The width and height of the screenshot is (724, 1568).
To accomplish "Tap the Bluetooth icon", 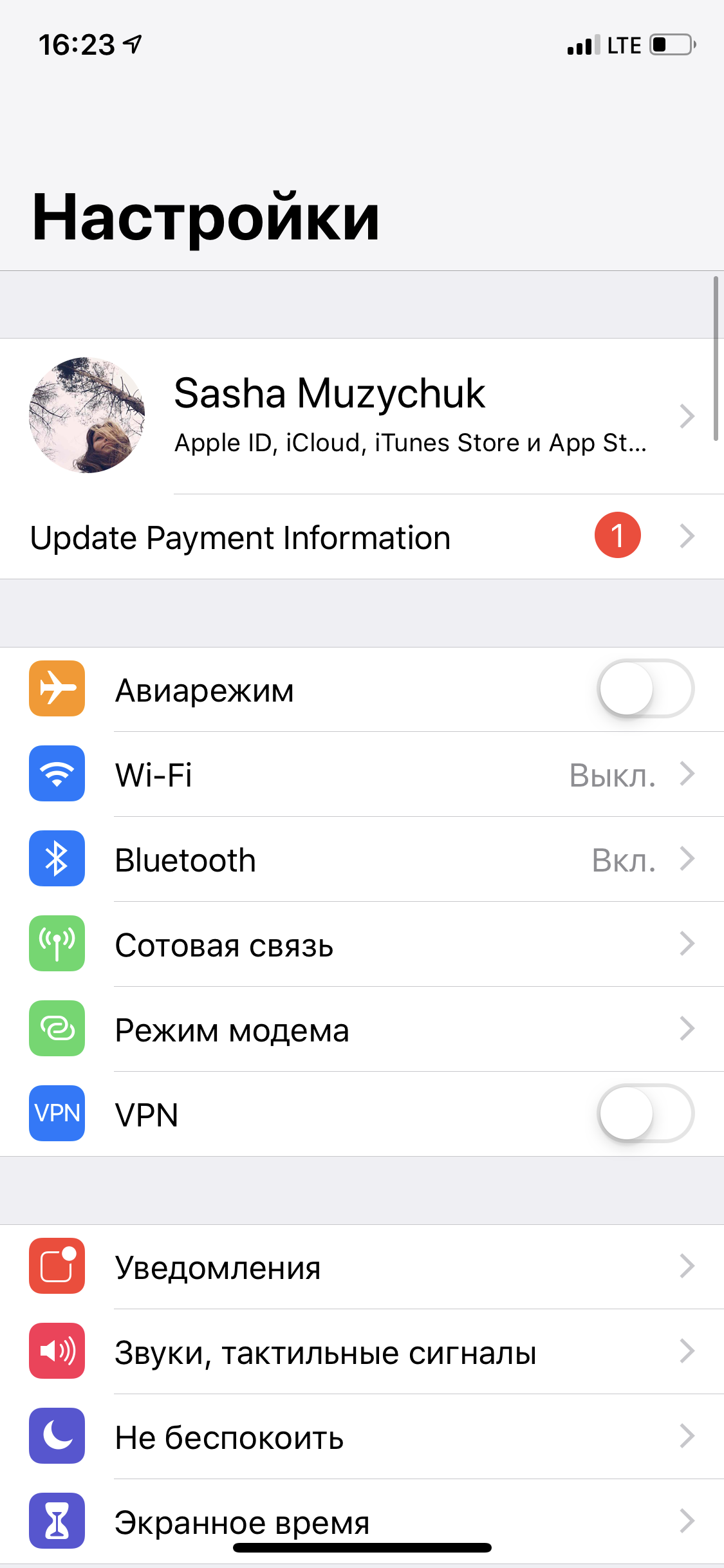I will (57, 859).
